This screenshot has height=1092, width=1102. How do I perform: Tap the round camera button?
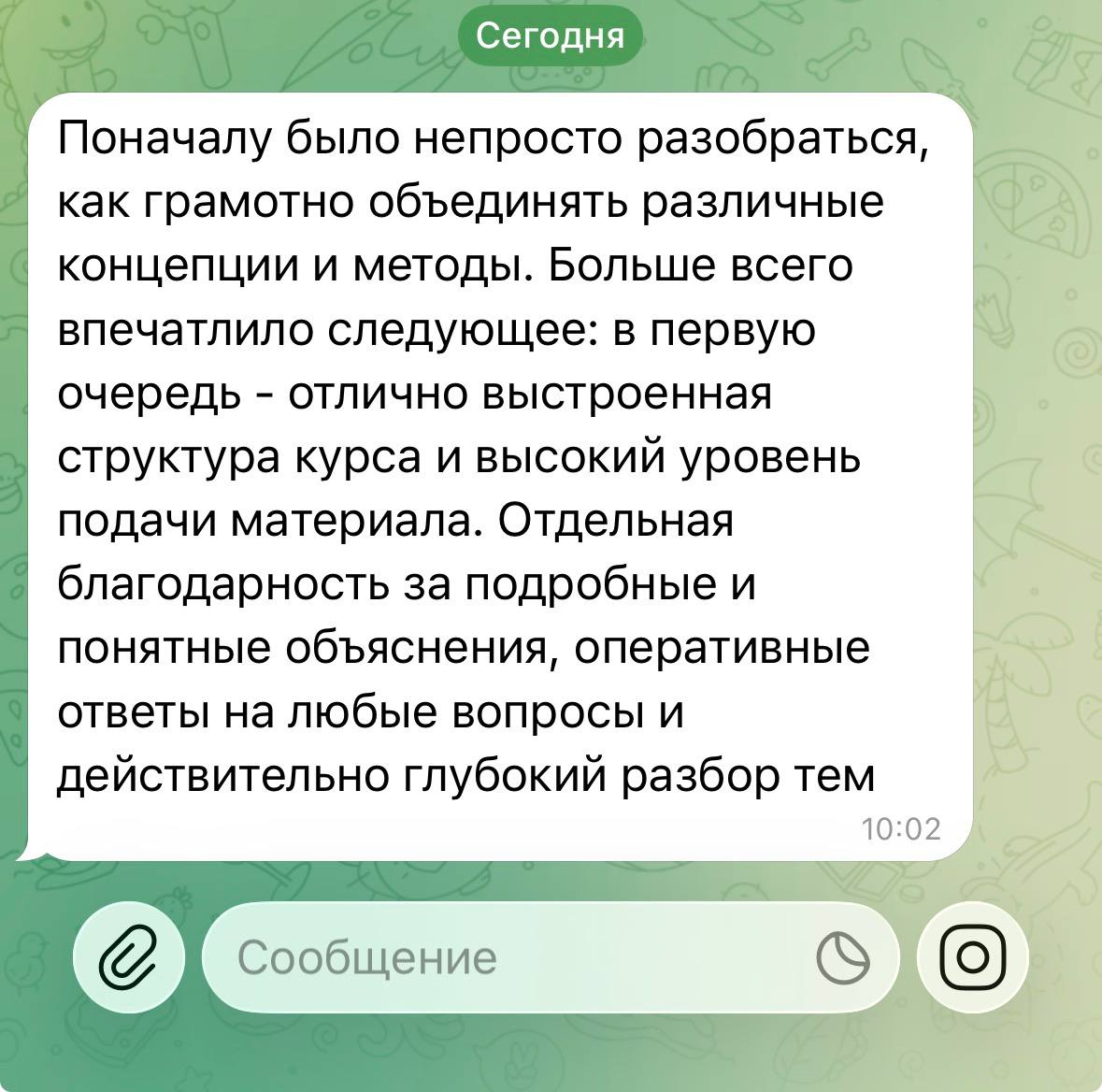click(x=972, y=957)
